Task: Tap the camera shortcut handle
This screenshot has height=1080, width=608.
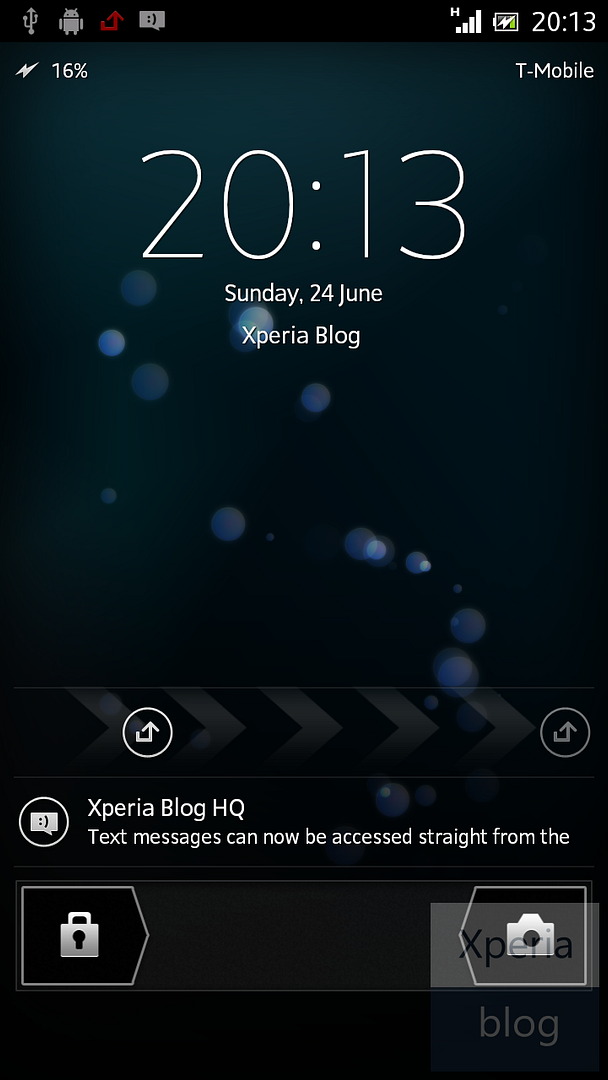Action: coord(525,935)
